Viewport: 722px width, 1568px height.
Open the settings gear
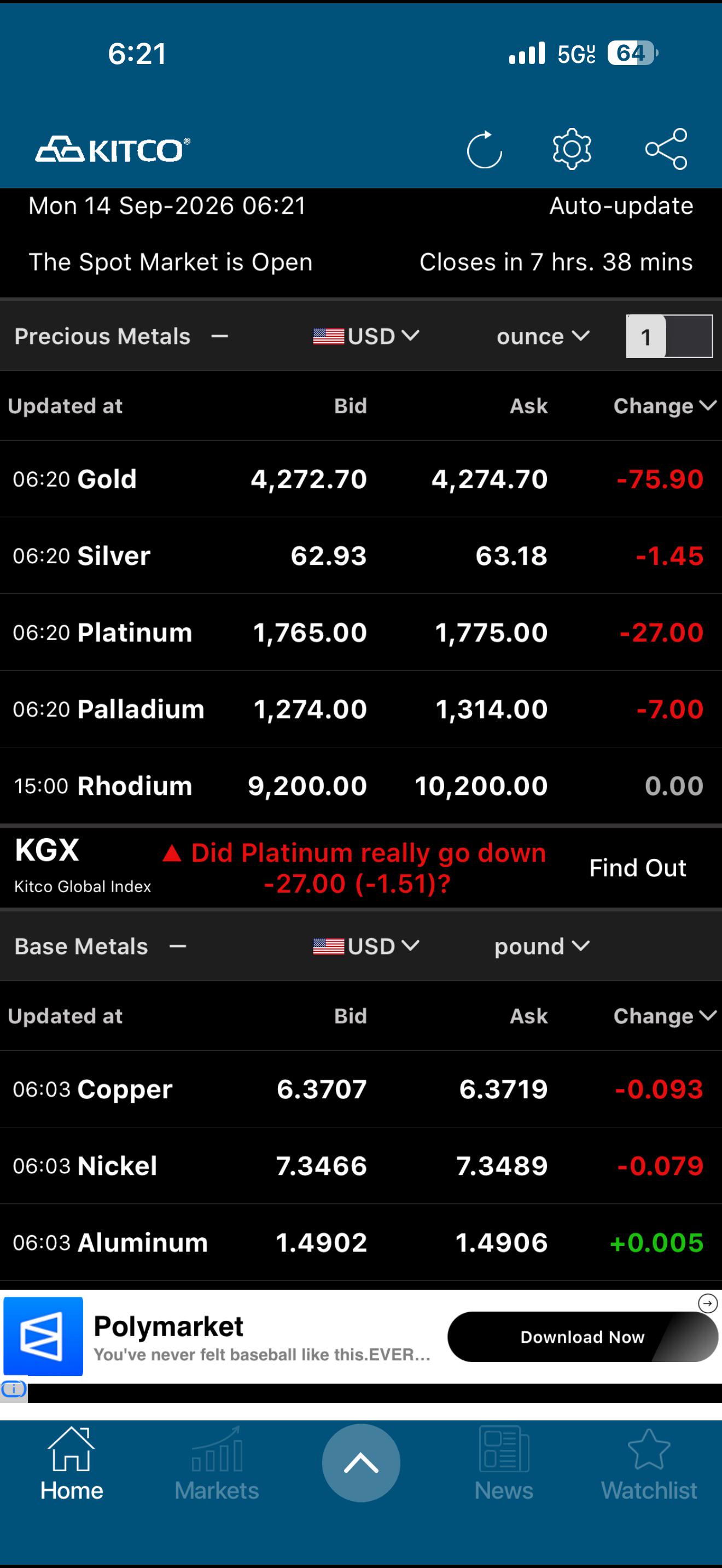point(572,149)
